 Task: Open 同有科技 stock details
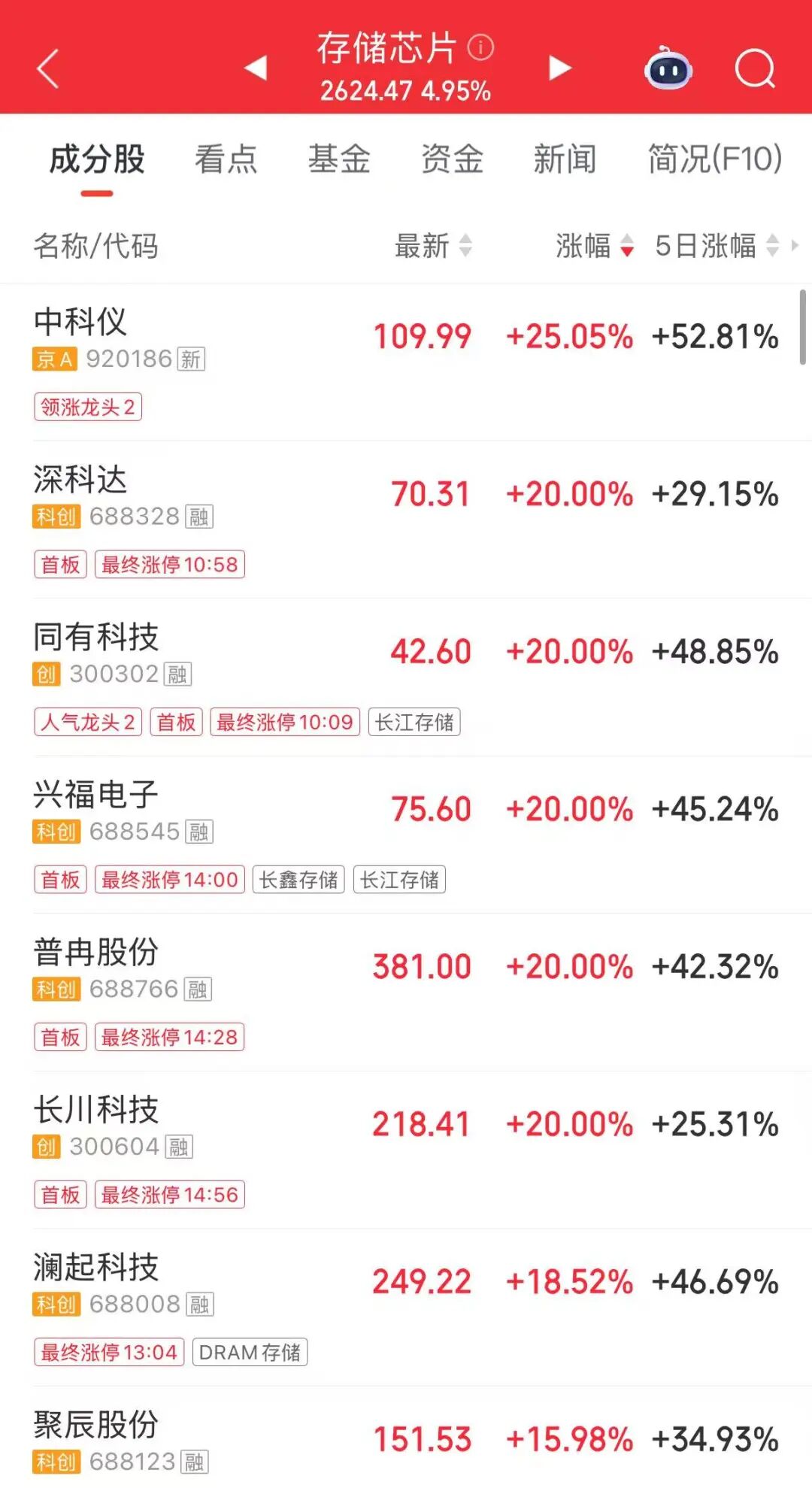406,677
